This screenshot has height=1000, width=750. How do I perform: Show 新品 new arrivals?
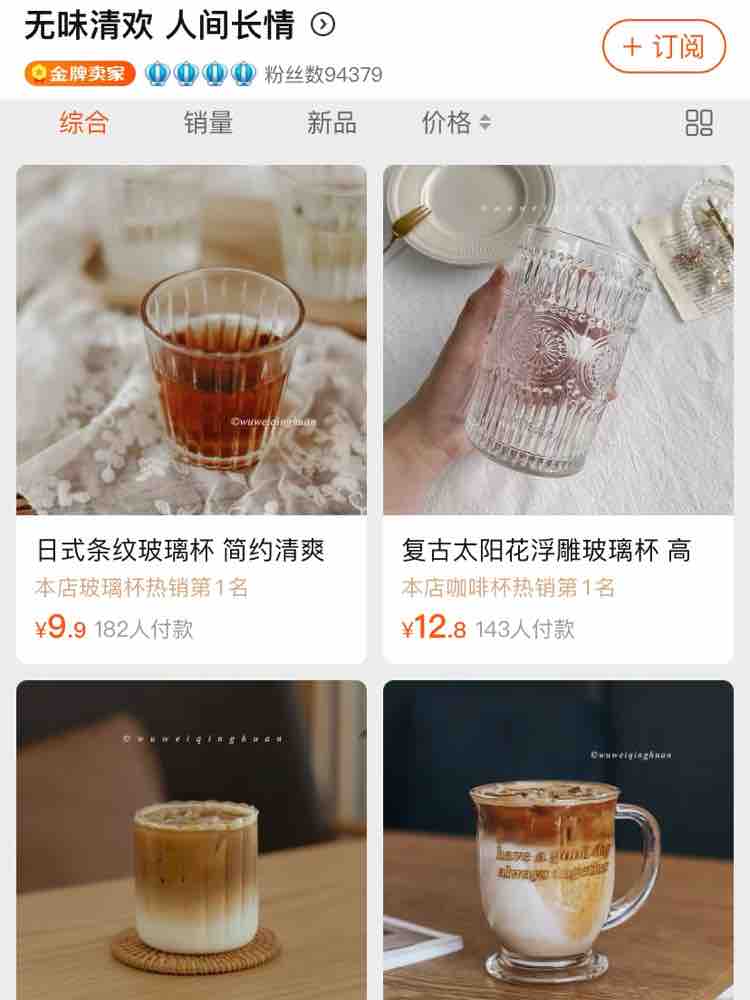click(x=331, y=123)
